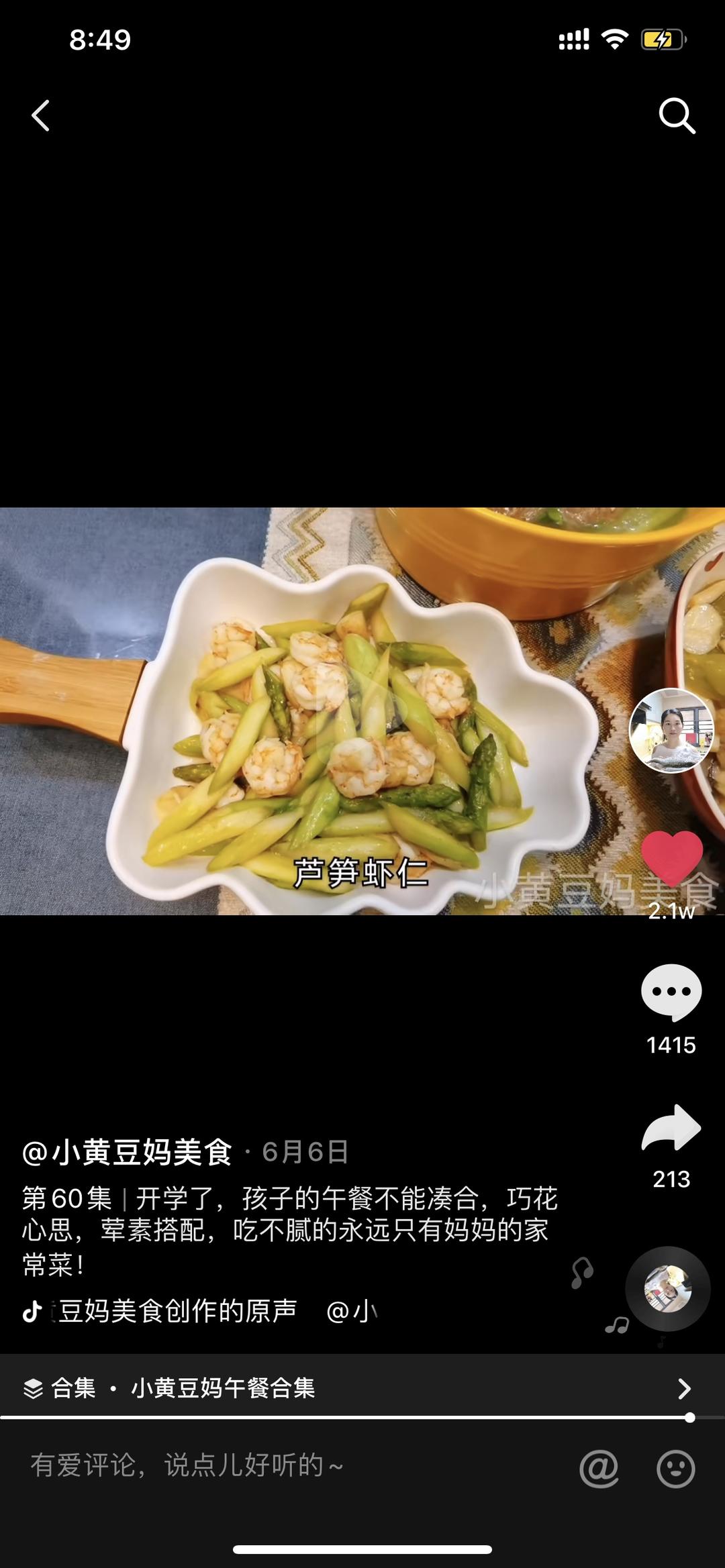725x1568 pixels.
Task: Go back using the top-left arrow
Action: [x=41, y=116]
